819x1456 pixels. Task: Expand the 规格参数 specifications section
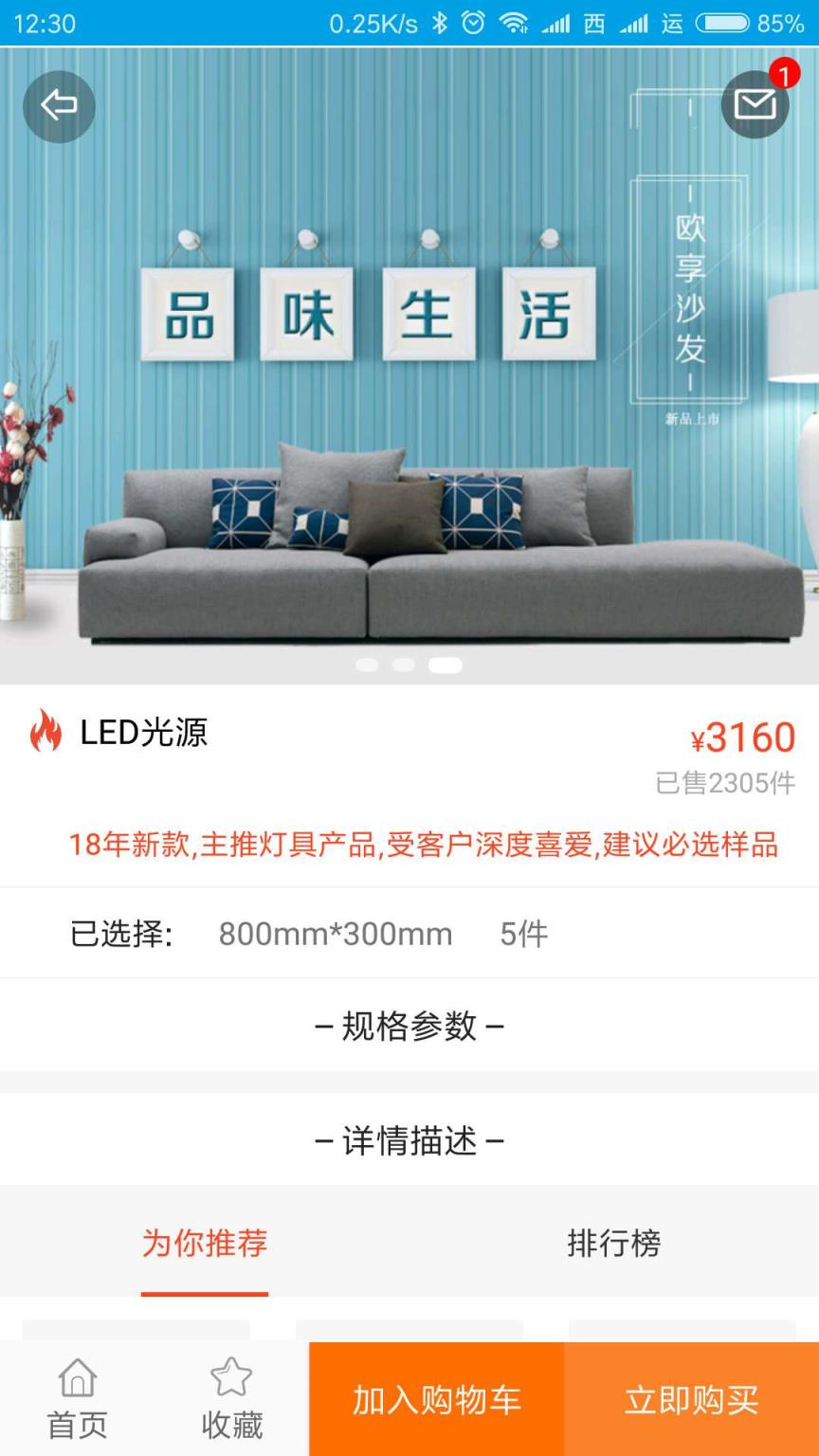click(409, 1026)
